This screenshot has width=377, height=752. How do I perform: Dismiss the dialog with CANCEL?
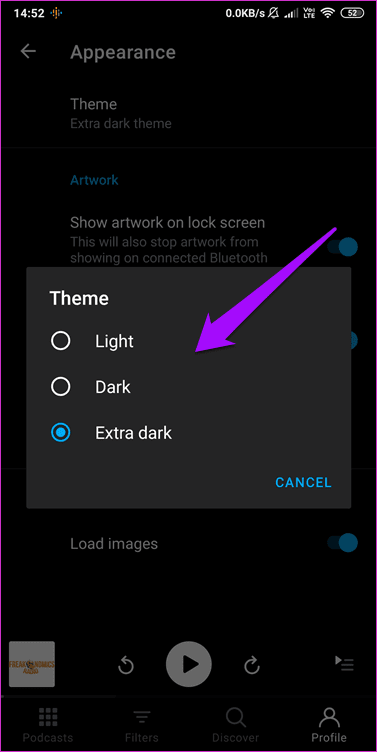(303, 482)
